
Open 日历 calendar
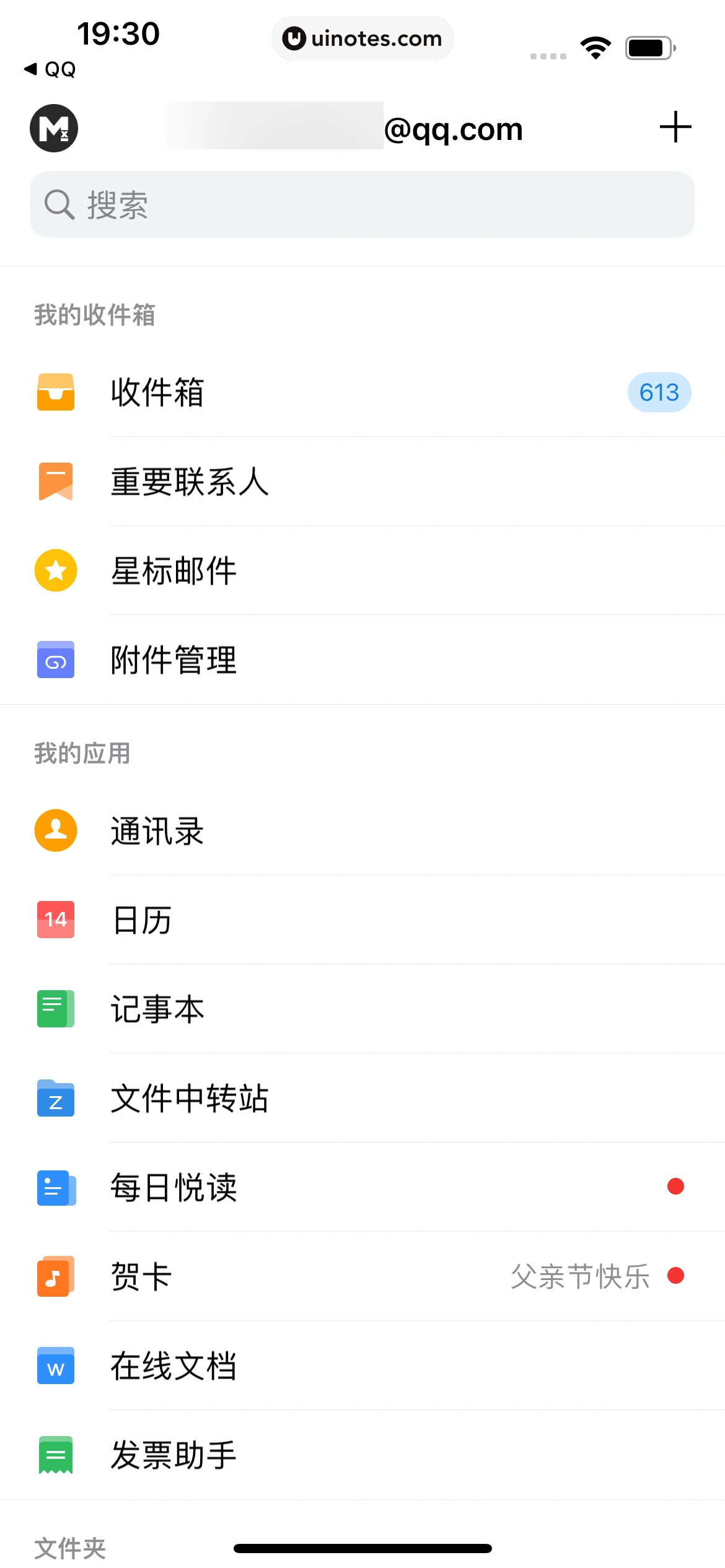click(x=362, y=920)
